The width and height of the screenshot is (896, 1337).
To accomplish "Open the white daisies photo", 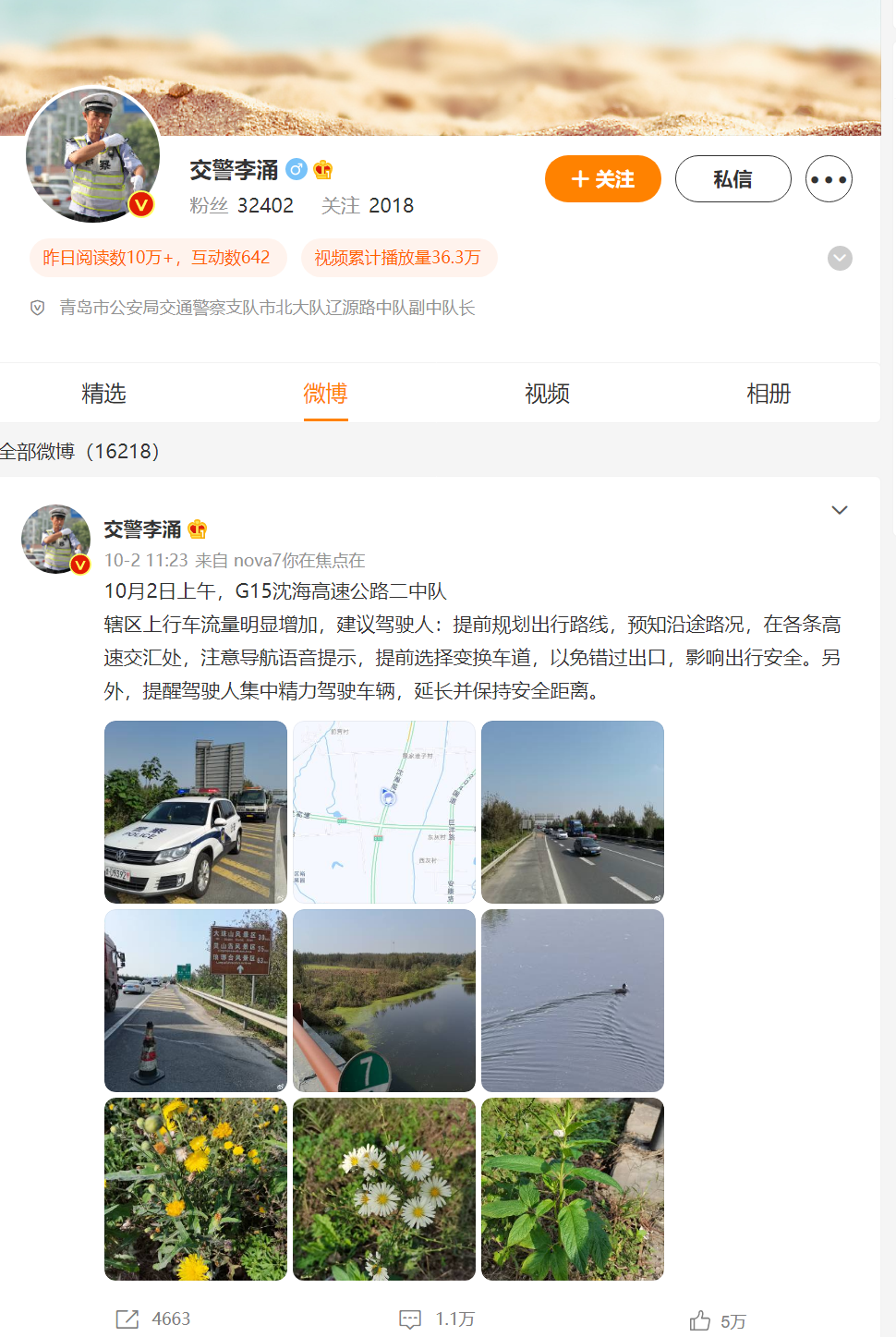I will (384, 1189).
